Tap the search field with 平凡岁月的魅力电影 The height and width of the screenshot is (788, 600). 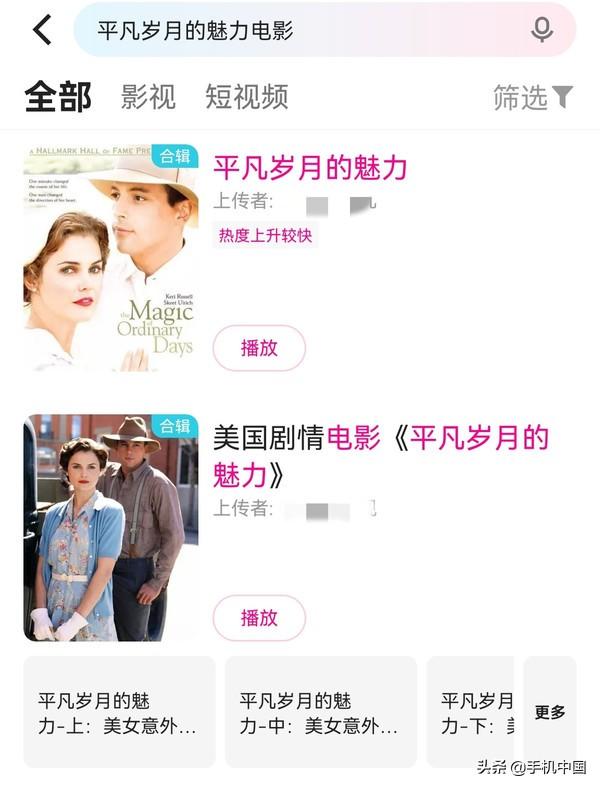[x=300, y=30]
